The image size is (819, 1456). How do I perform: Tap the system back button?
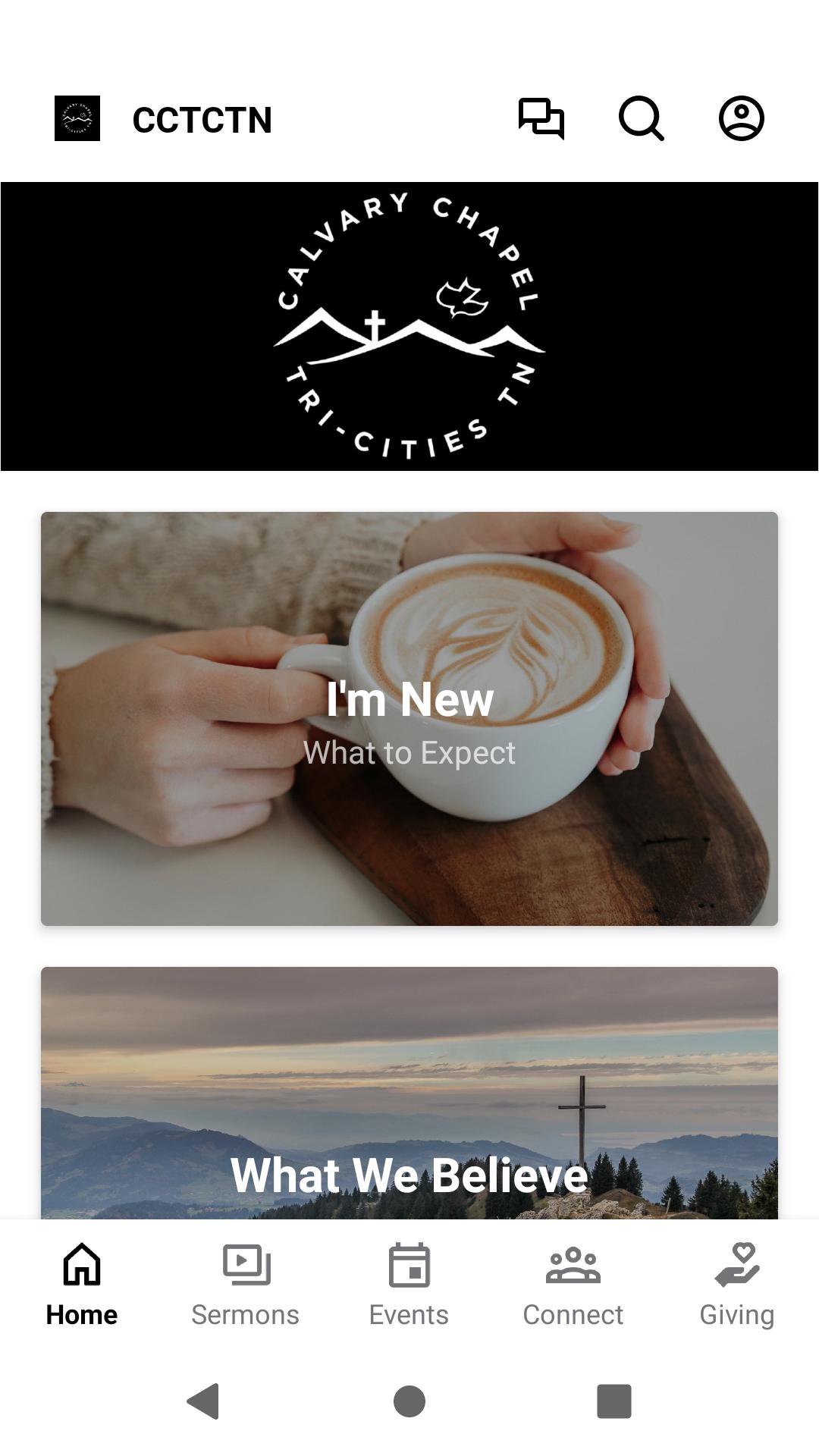[x=203, y=1401]
